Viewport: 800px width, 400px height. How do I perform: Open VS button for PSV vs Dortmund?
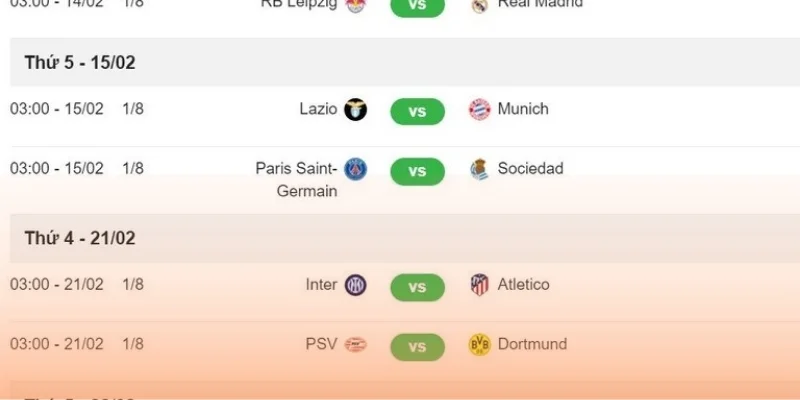point(417,347)
